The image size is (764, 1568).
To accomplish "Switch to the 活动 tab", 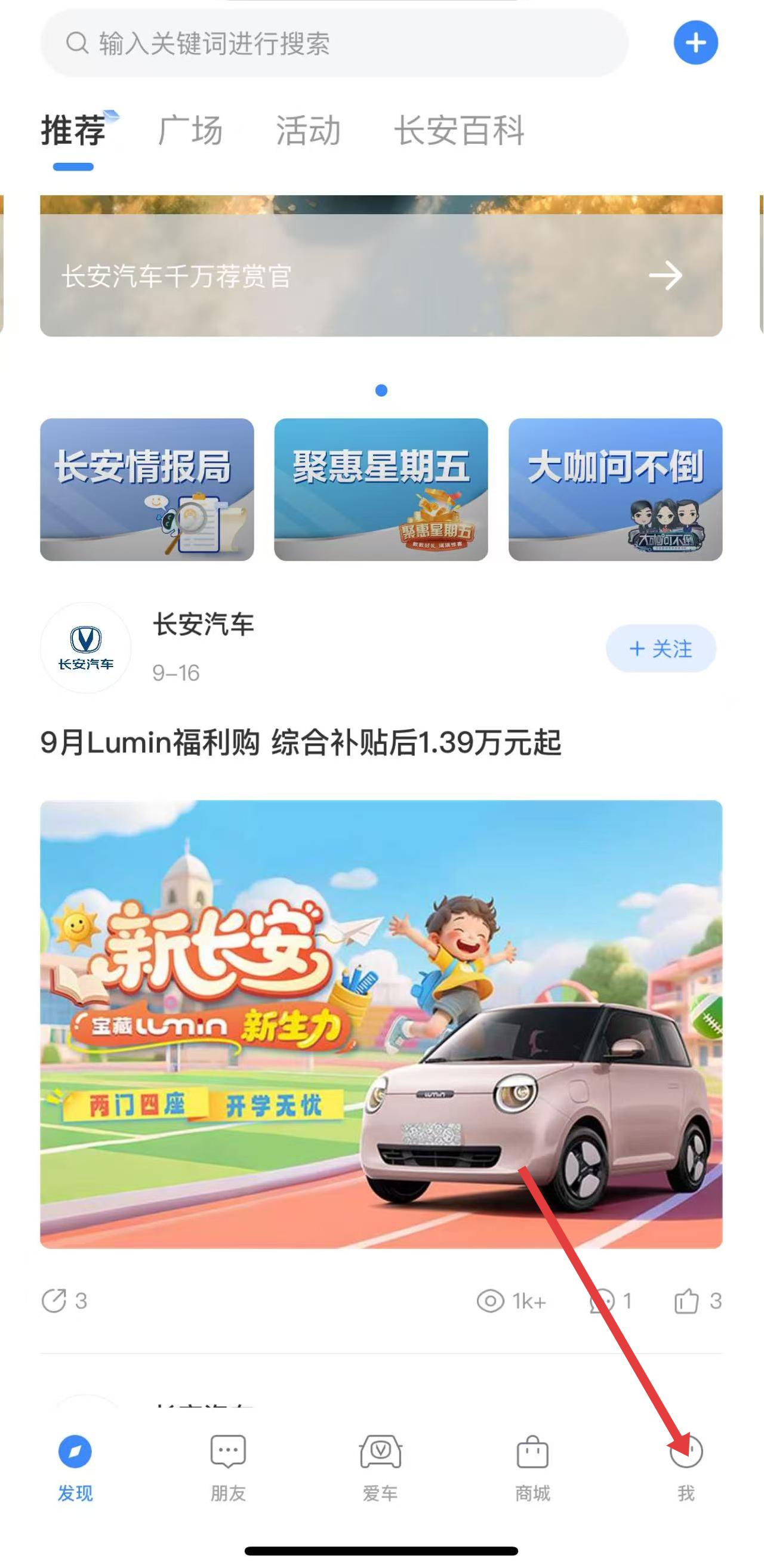I will [308, 131].
